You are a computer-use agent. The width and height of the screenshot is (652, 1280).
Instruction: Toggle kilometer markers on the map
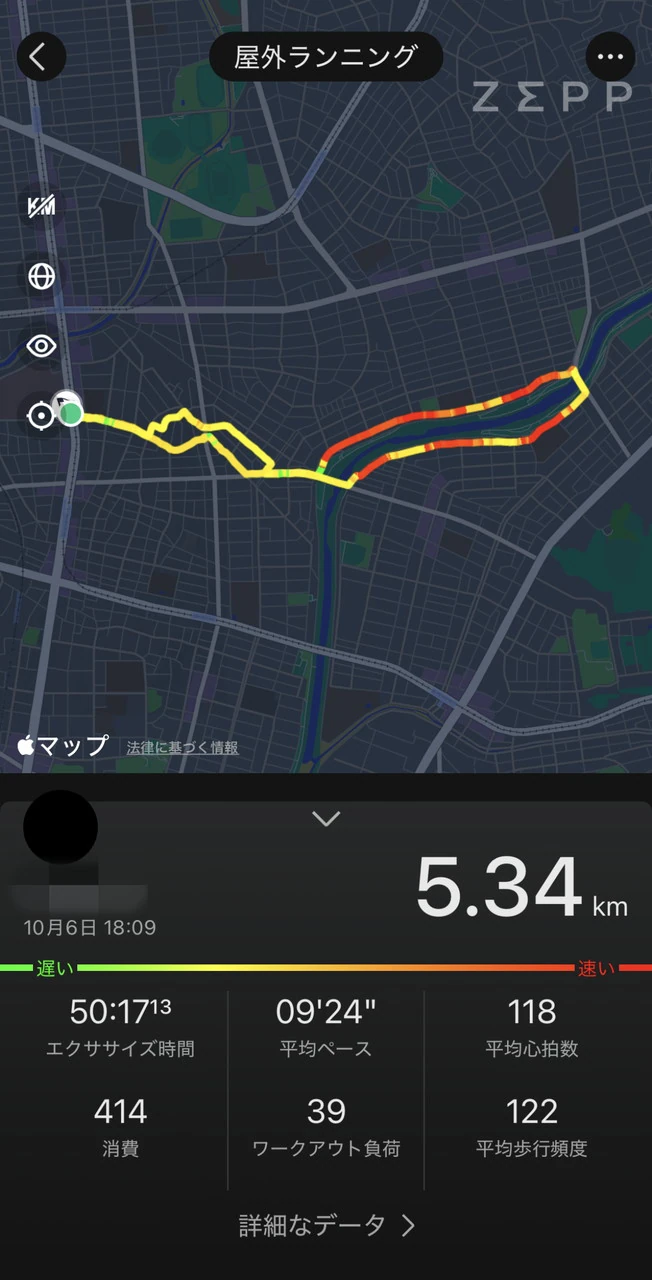42,206
